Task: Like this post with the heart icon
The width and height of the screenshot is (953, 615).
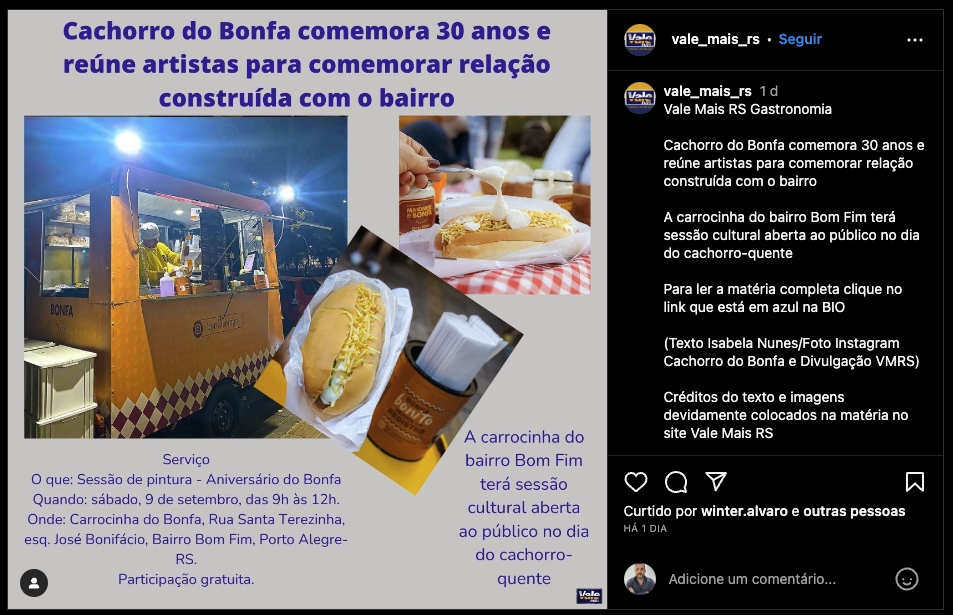Action: 636,482
